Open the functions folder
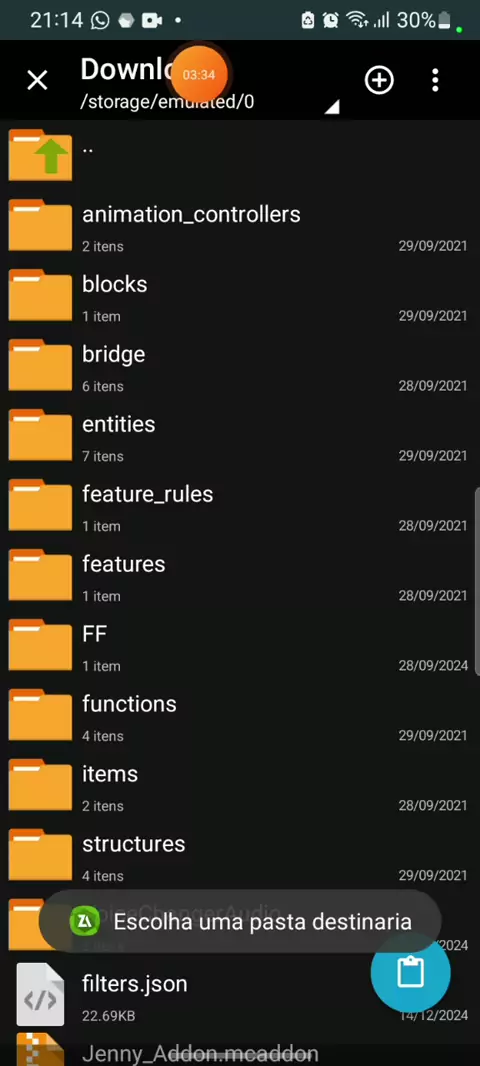This screenshot has width=480, height=1066. (x=240, y=717)
